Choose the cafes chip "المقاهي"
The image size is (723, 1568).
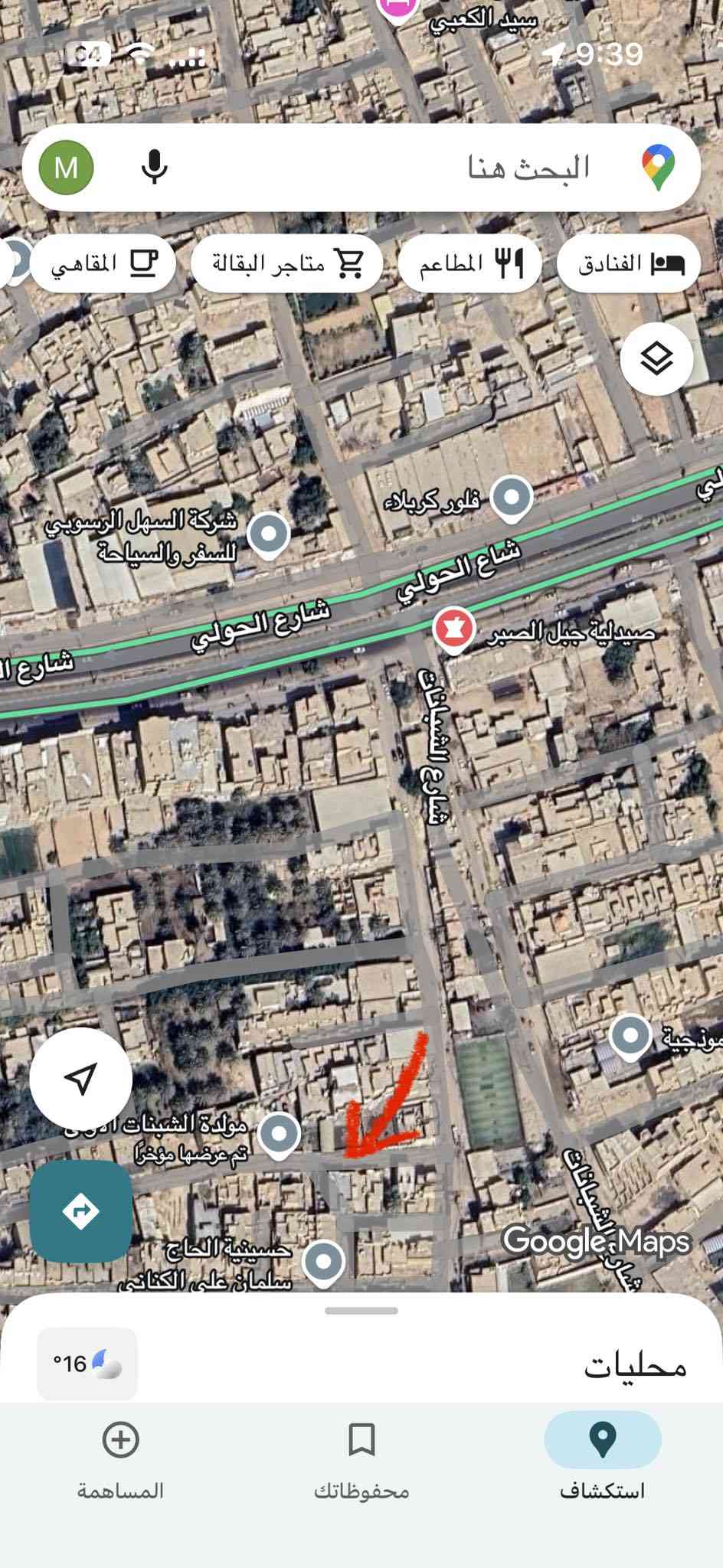(103, 264)
